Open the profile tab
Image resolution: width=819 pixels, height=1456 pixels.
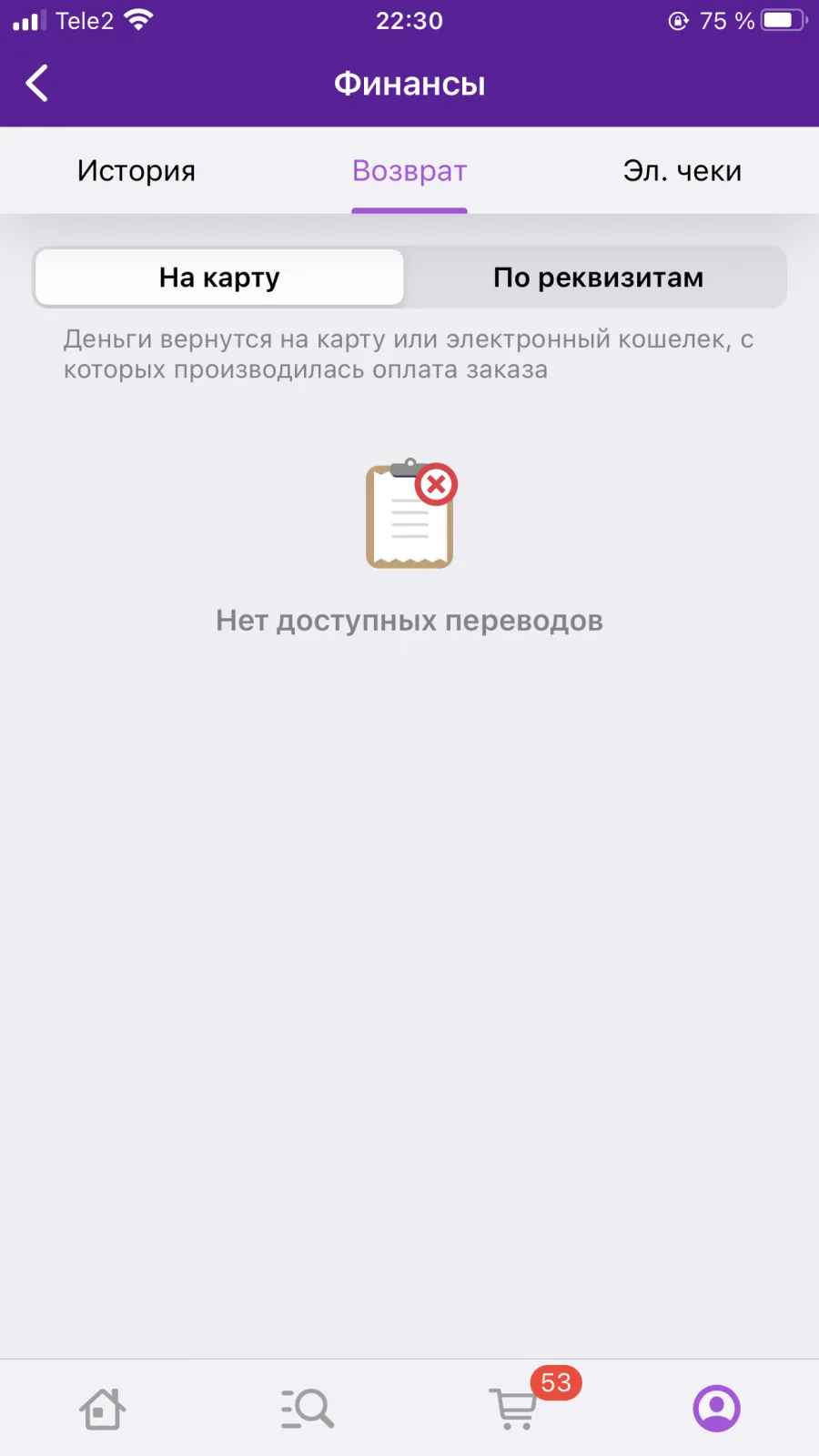(x=717, y=1409)
